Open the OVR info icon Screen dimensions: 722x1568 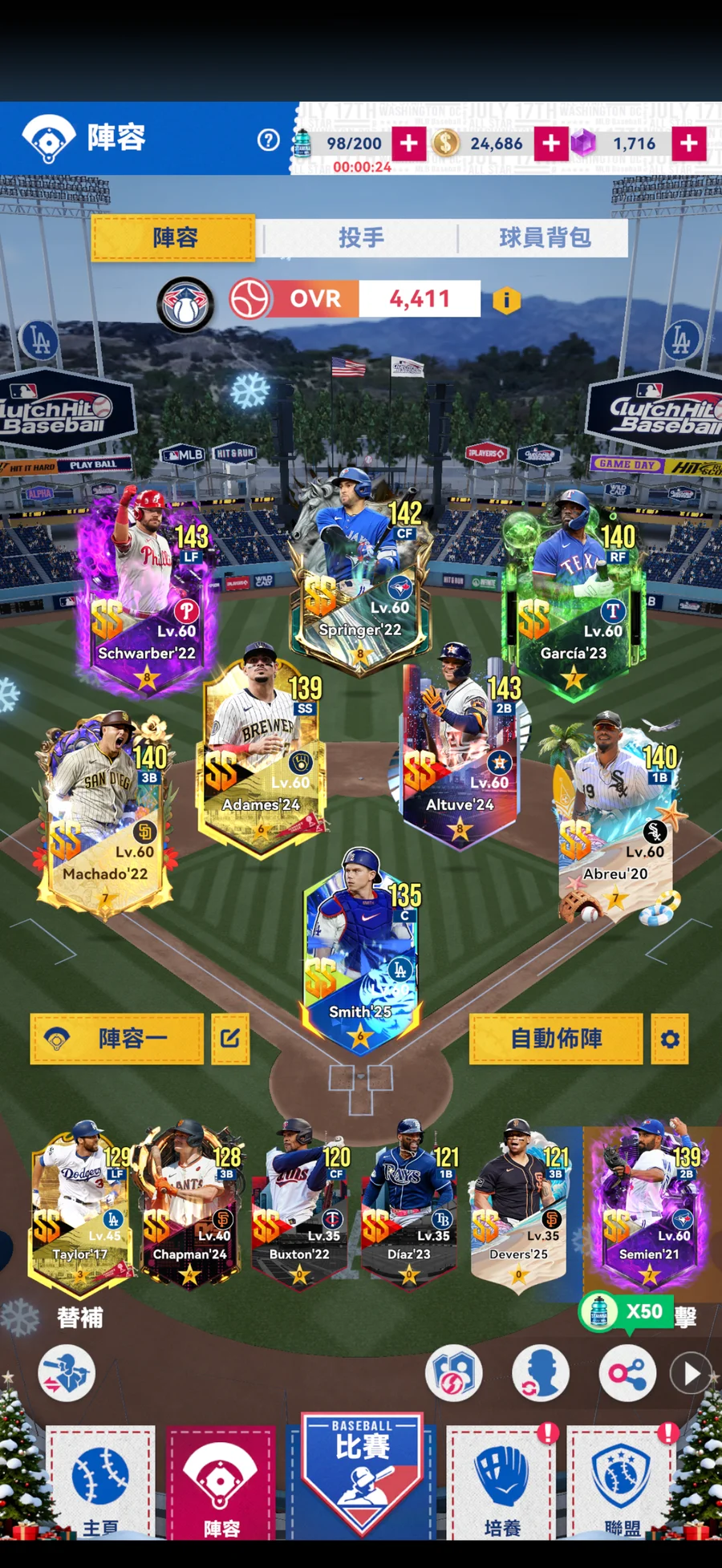point(506,300)
